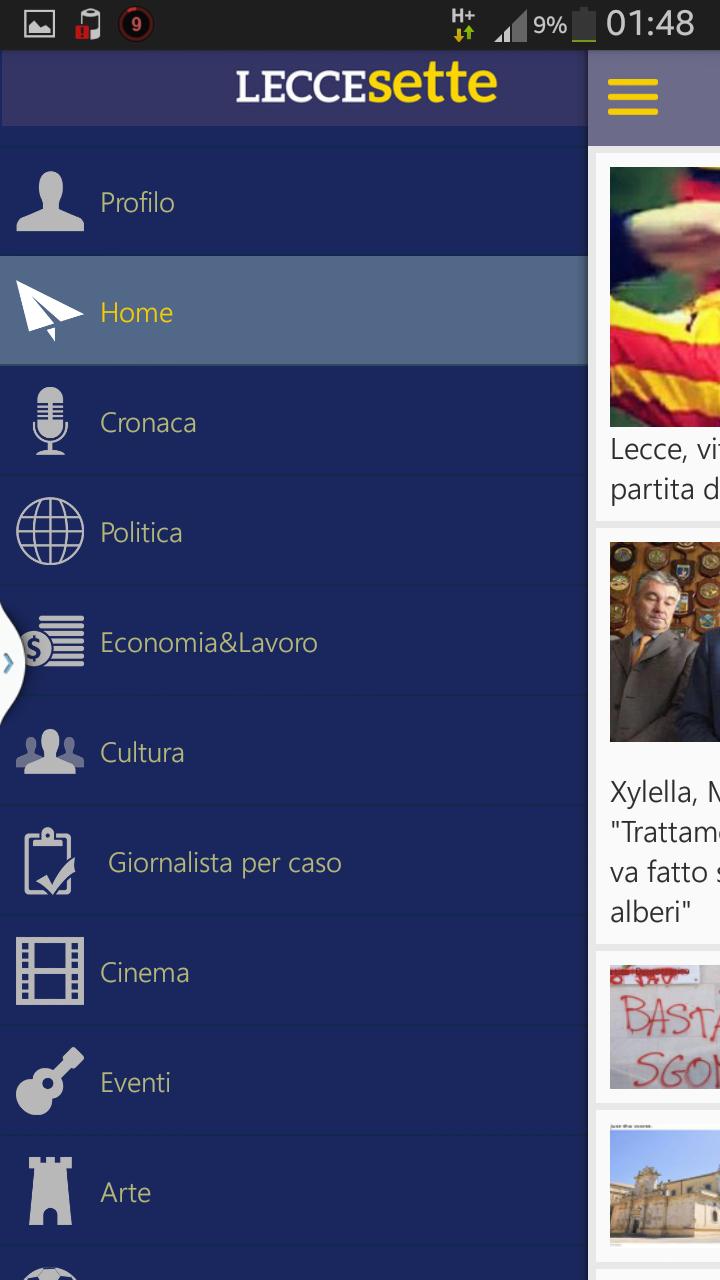Read the Xylella article
The width and height of the screenshot is (720, 1280).
click(x=660, y=740)
